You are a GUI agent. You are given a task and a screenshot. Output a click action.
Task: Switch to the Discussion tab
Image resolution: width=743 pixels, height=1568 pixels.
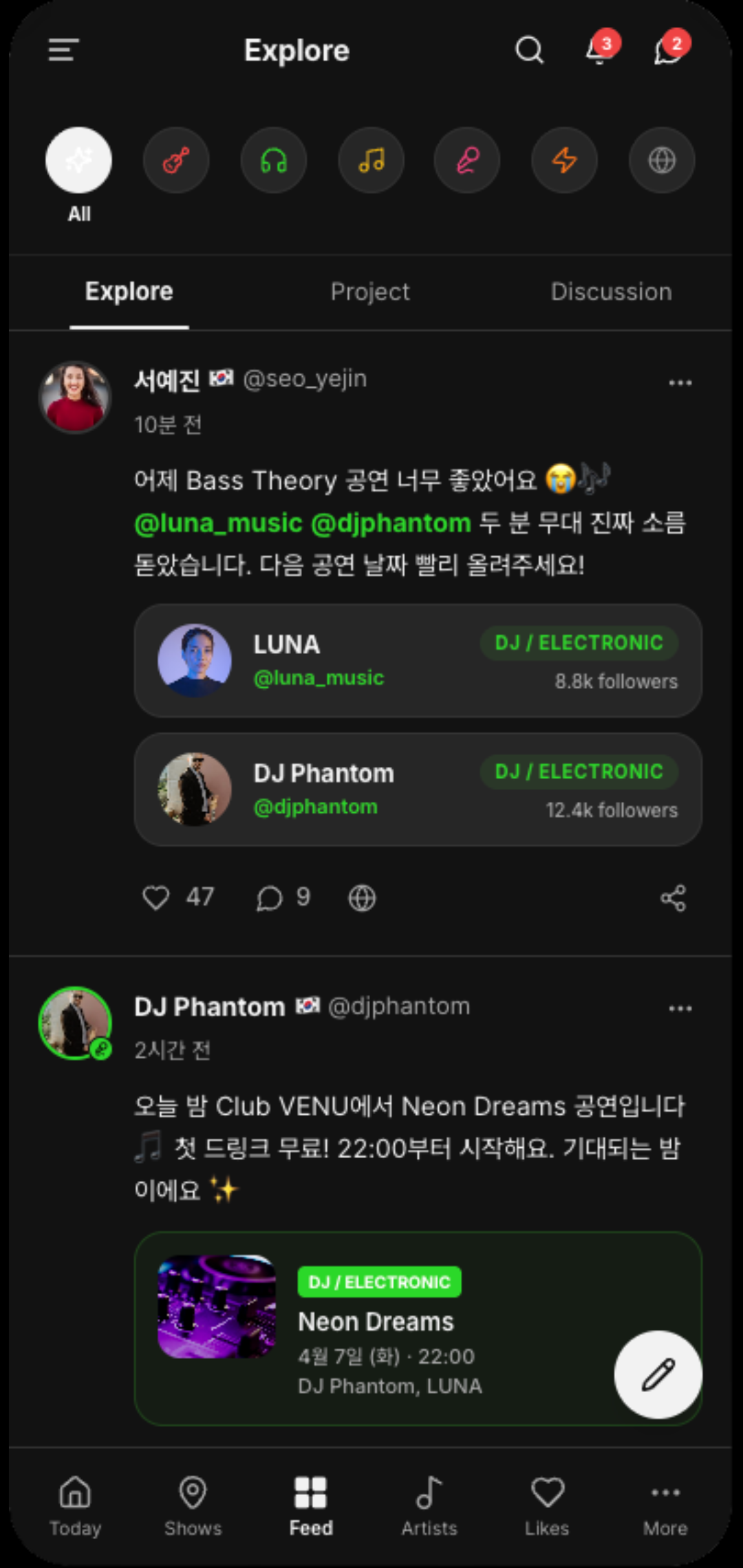tap(611, 292)
